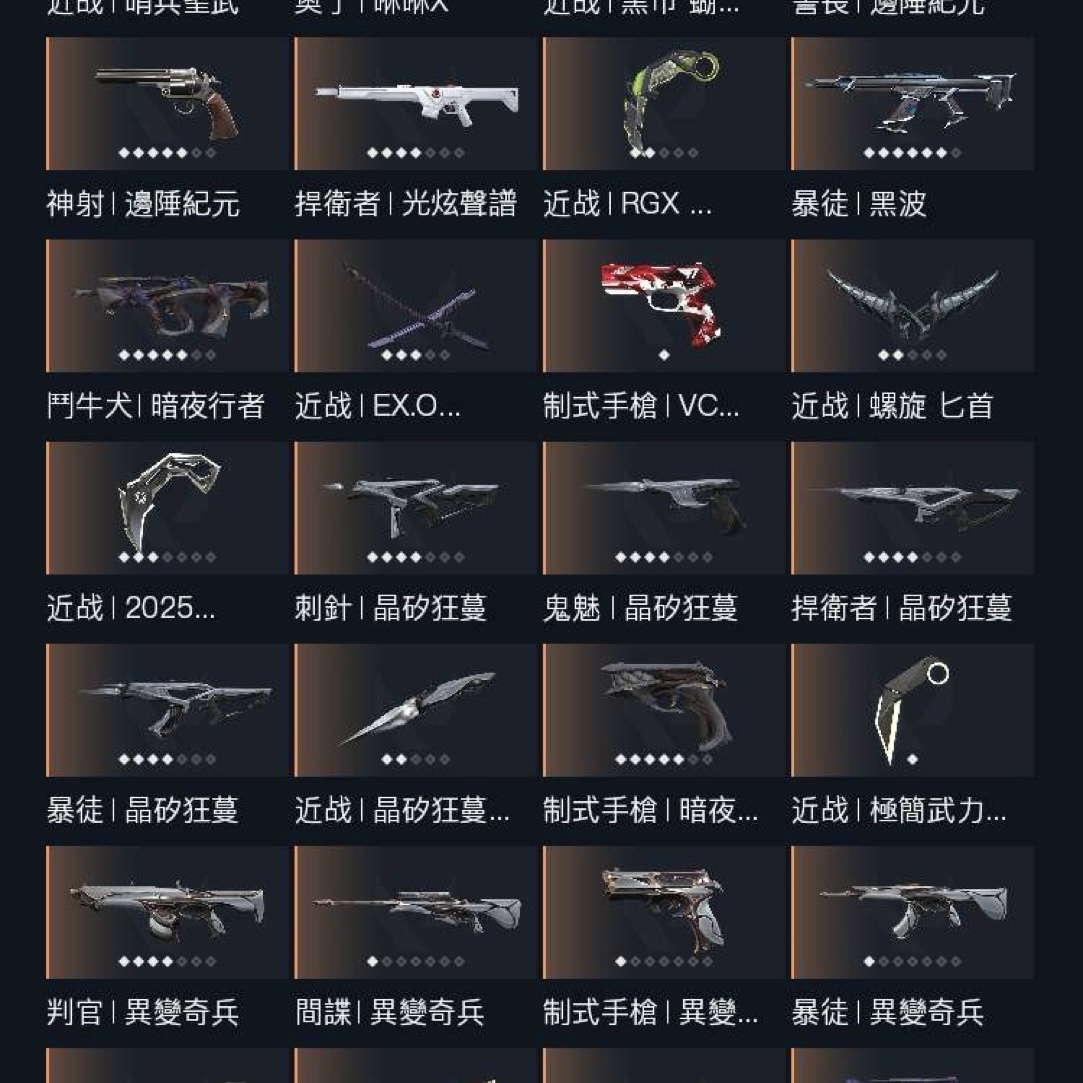
Task: View the 近战 | 晶矽狂蔓 blade skin
Action: 415,710
